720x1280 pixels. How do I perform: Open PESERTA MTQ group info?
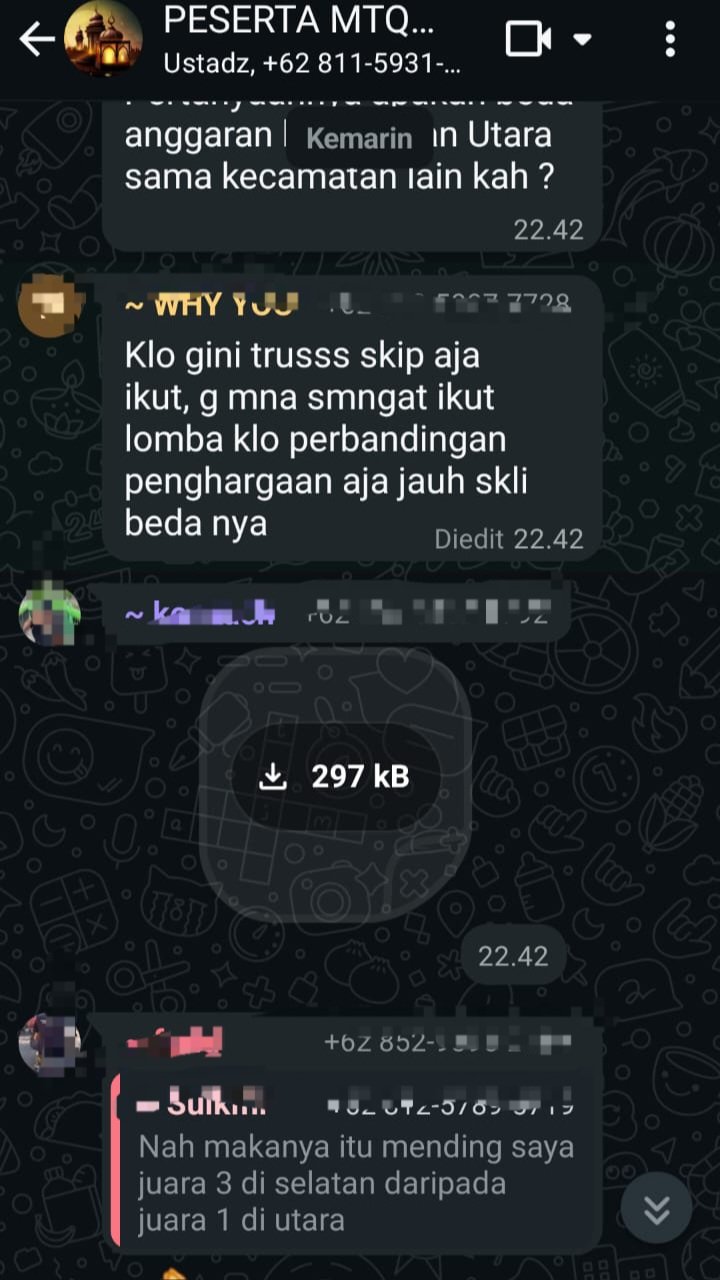click(310, 40)
